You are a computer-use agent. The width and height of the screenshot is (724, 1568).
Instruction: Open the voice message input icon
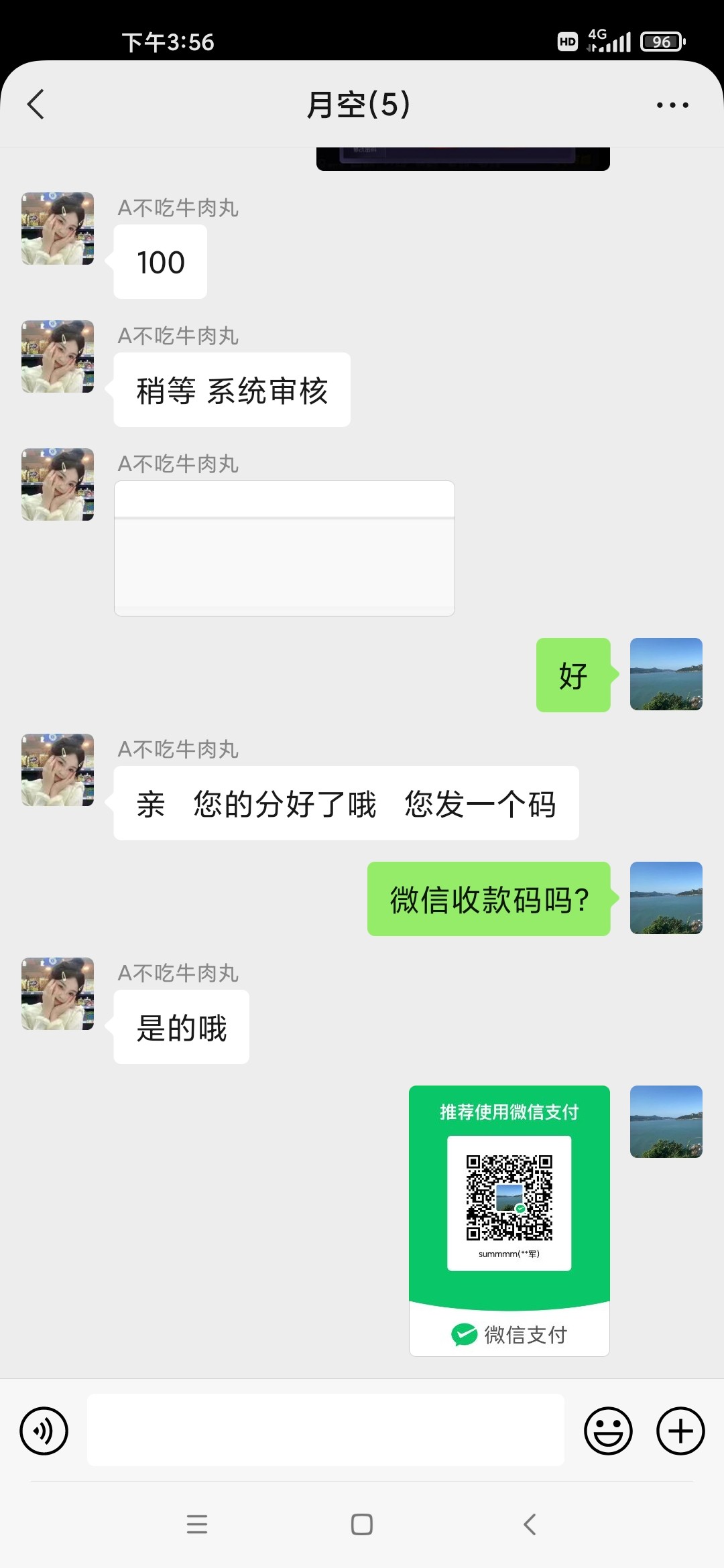(x=44, y=1431)
